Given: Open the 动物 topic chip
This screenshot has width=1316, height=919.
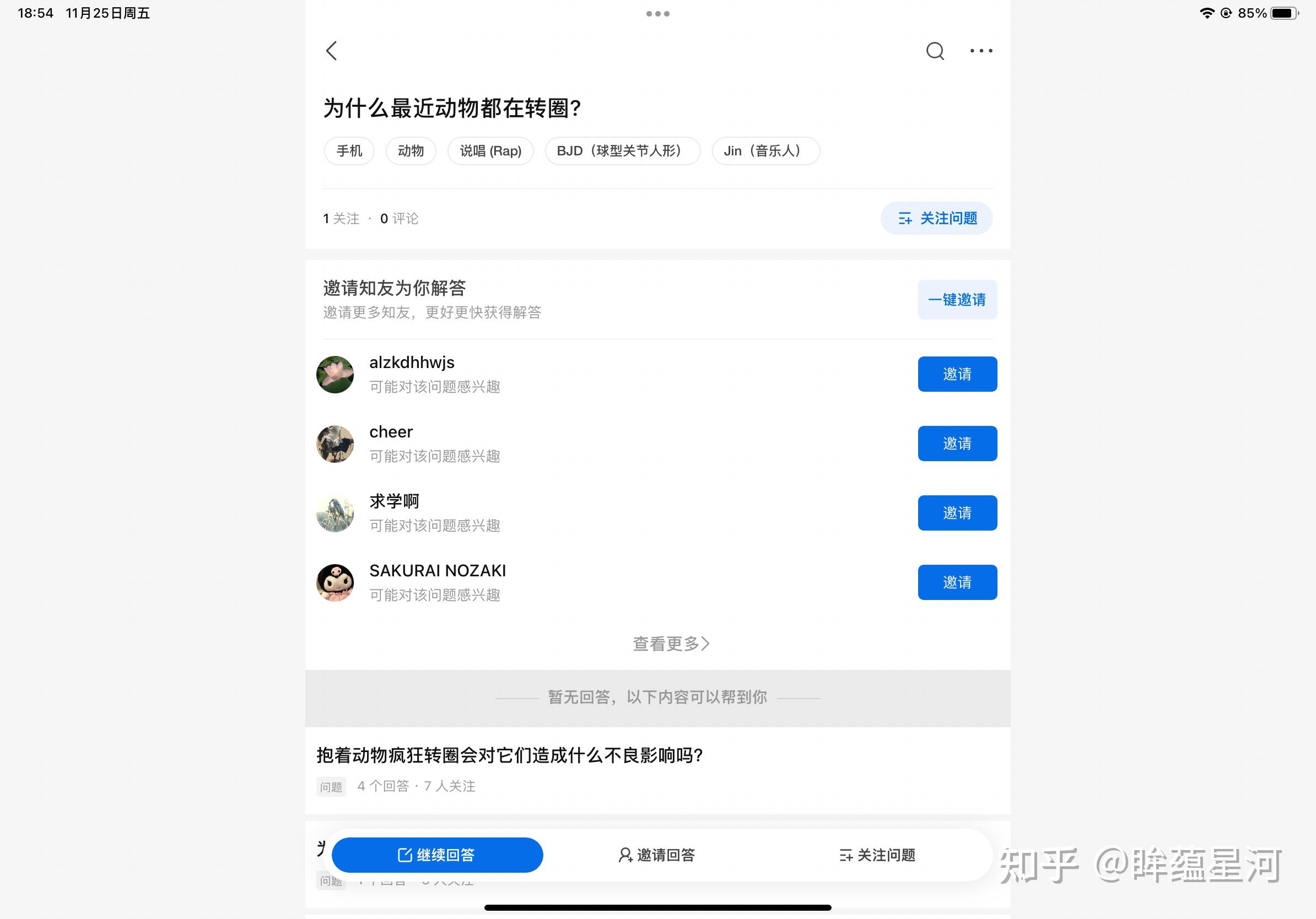Looking at the screenshot, I should [411, 152].
